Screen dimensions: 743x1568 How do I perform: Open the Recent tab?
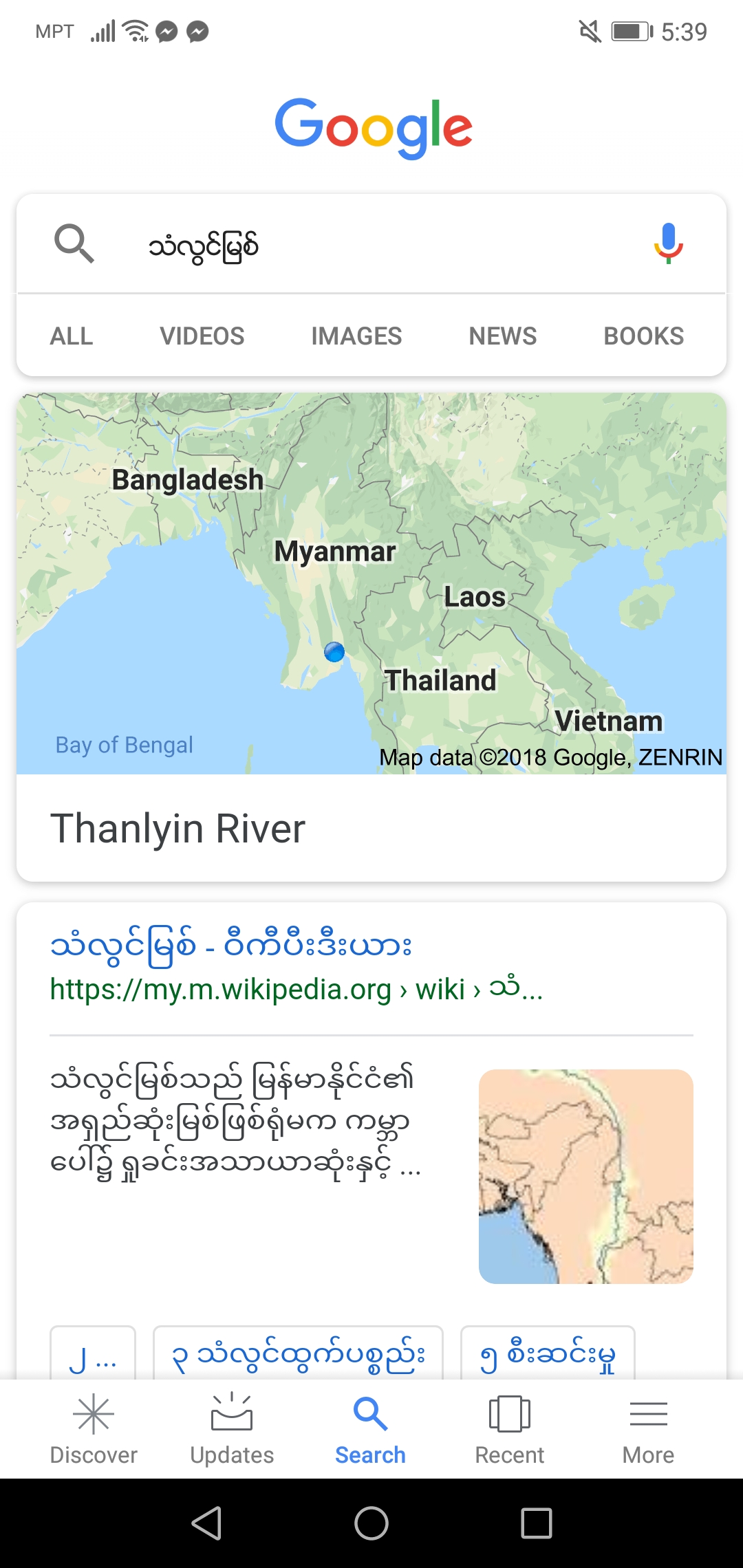(x=509, y=1429)
